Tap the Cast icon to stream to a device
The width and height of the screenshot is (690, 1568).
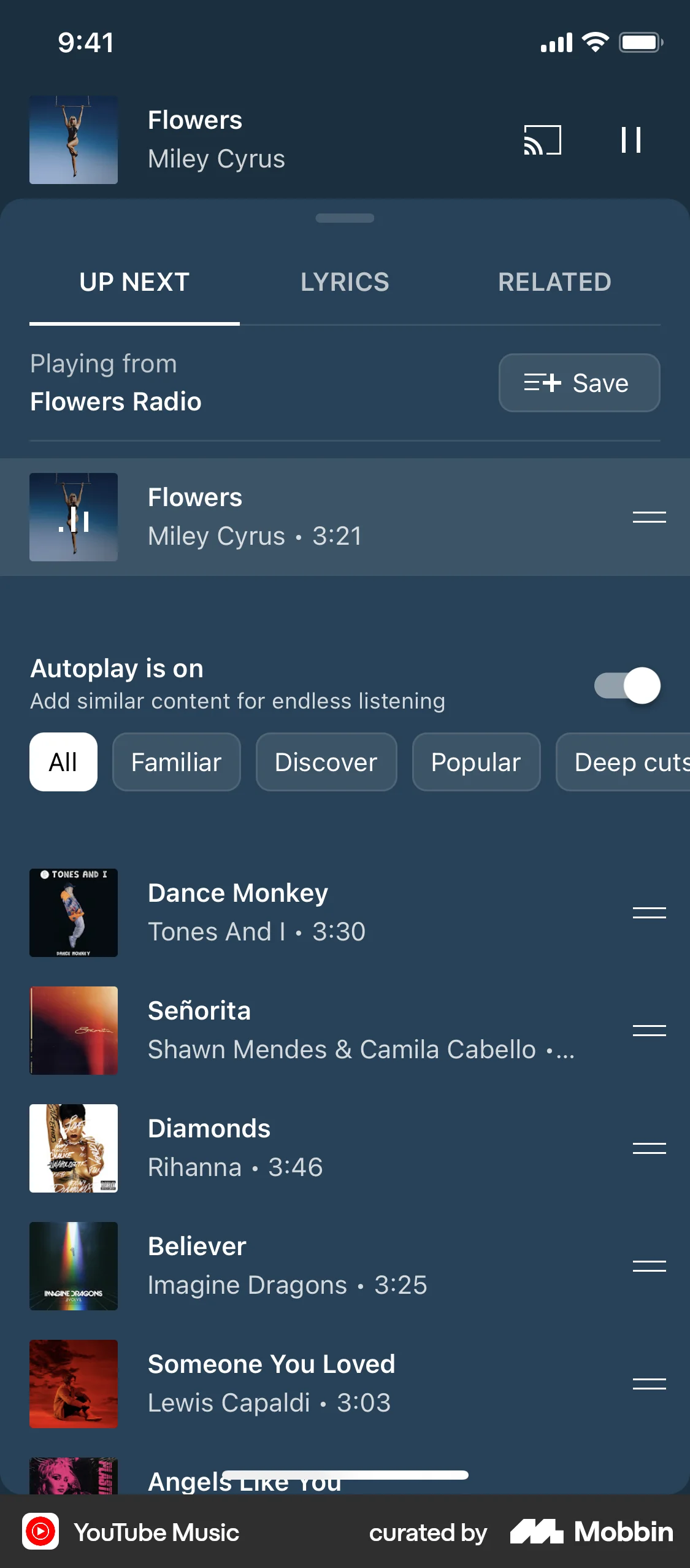click(x=542, y=140)
